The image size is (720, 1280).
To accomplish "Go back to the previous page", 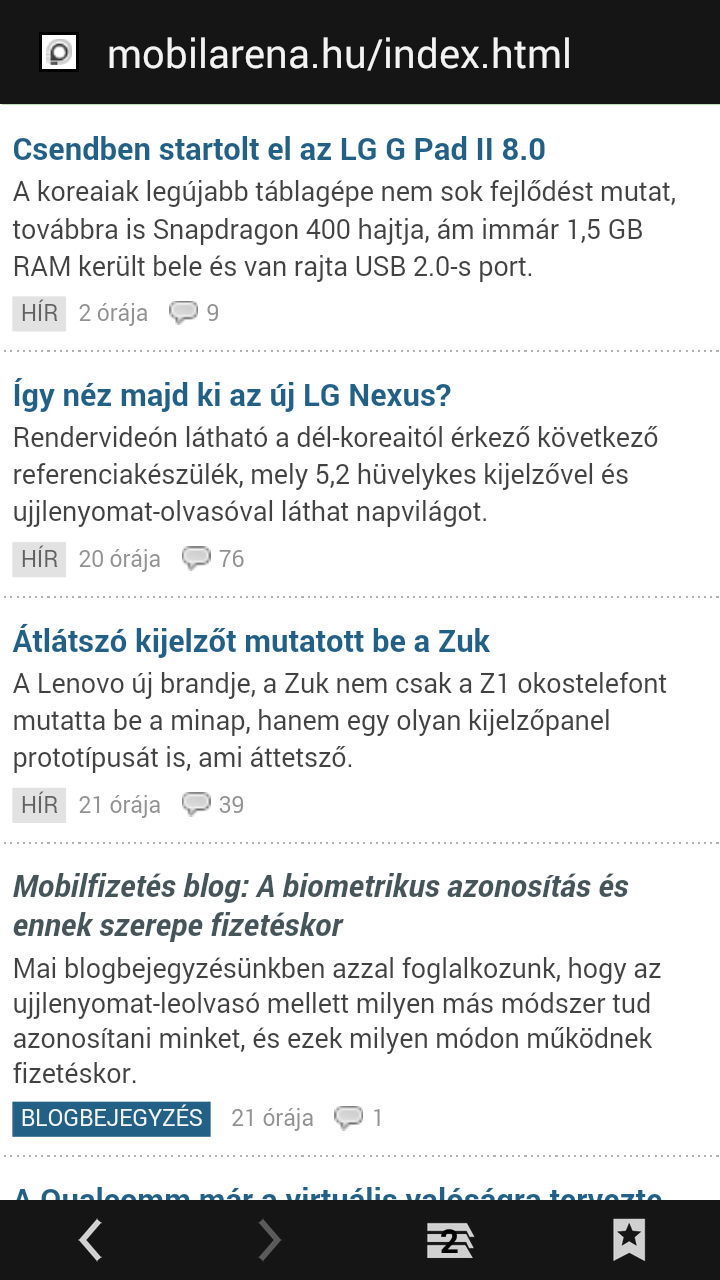I will [x=91, y=1241].
